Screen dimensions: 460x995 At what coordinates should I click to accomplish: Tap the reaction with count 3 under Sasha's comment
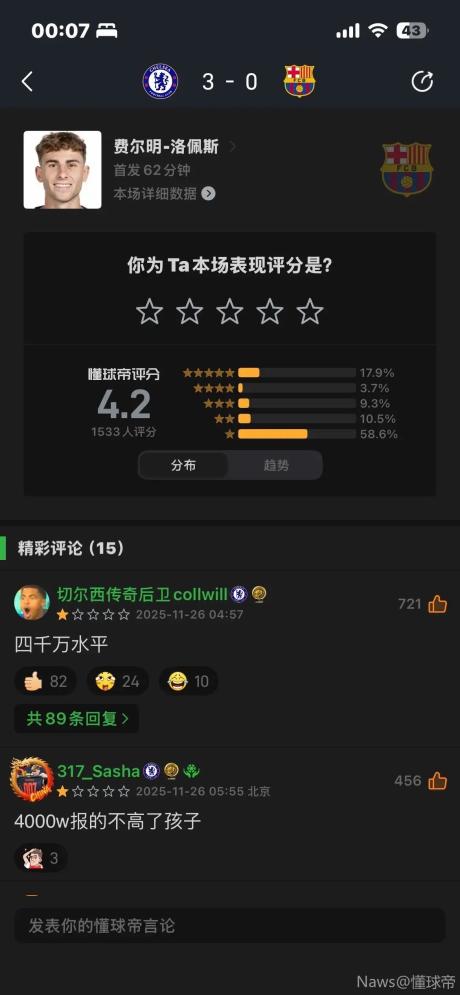(41, 858)
